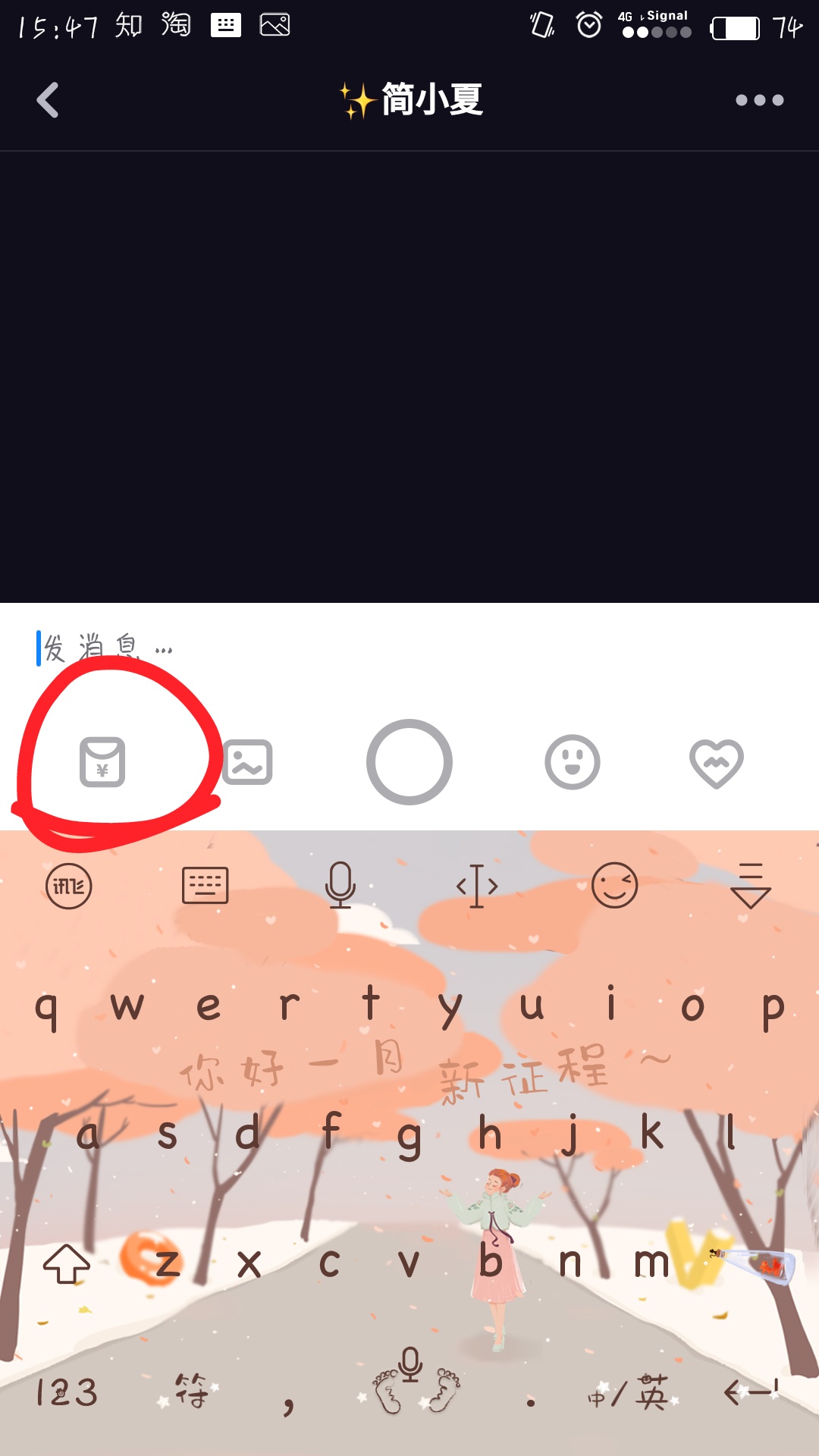
Task: Open the 符 symbols keyboard
Action: coord(191,1391)
